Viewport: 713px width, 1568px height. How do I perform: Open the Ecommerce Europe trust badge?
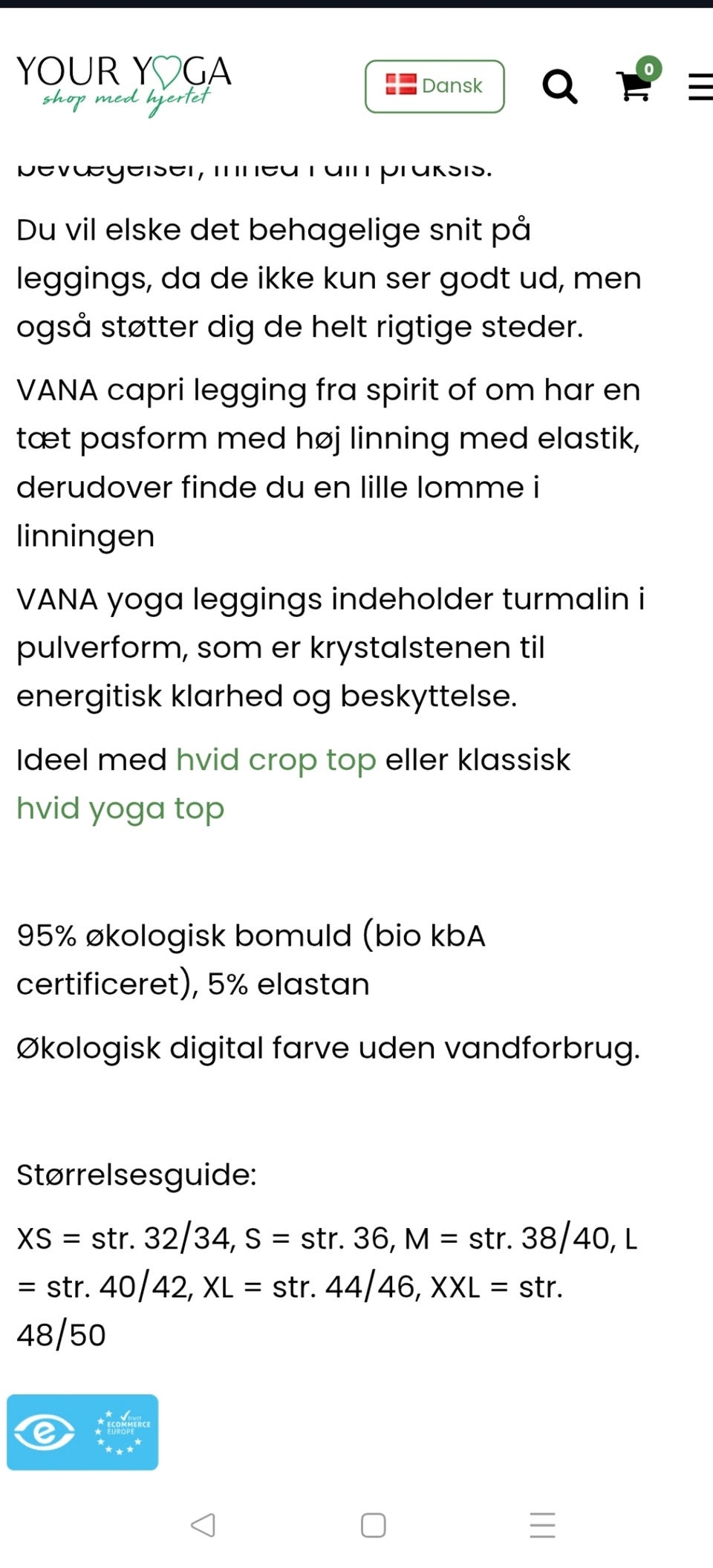pos(82,1432)
